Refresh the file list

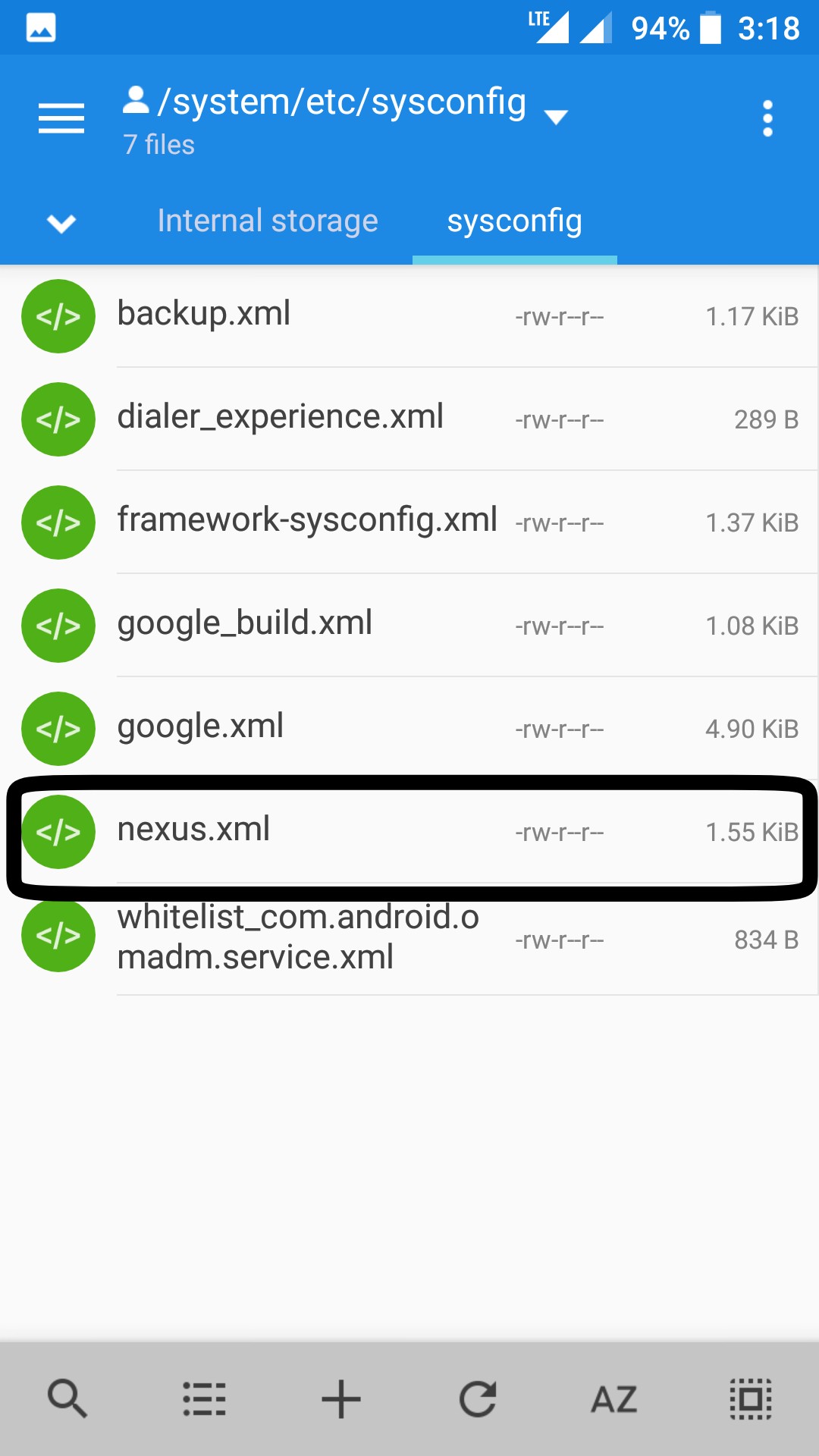tap(478, 1399)
